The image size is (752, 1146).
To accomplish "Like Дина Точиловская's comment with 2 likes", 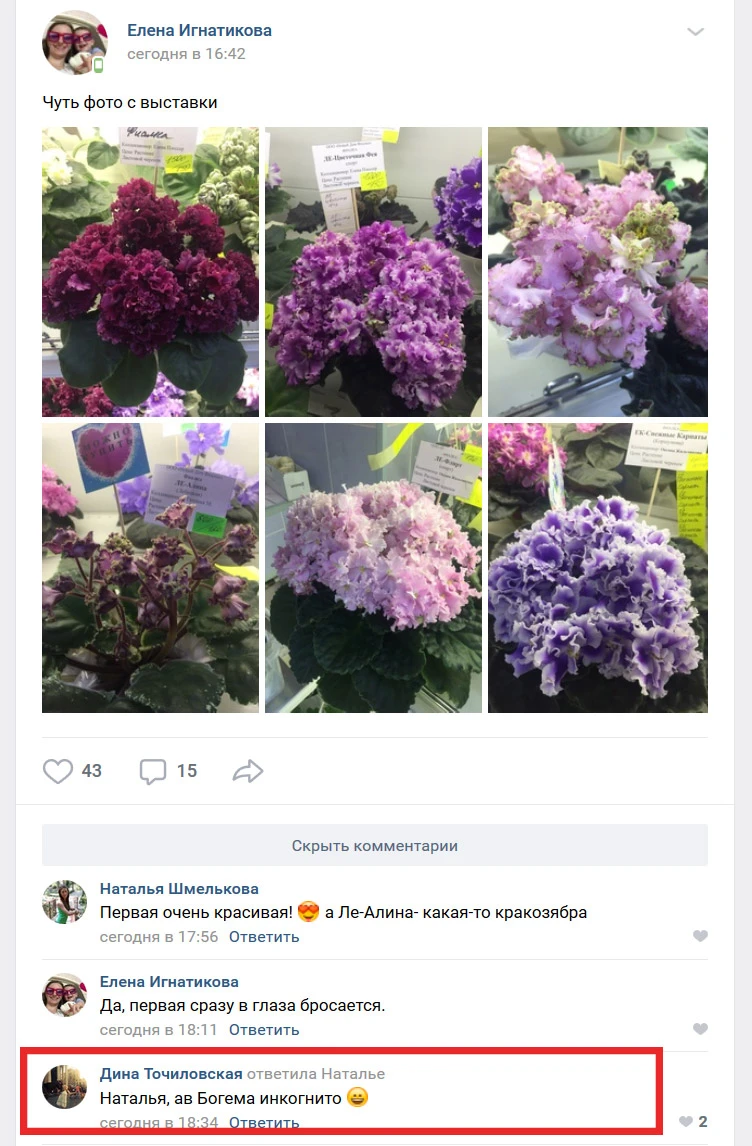I will [687, 1122].
